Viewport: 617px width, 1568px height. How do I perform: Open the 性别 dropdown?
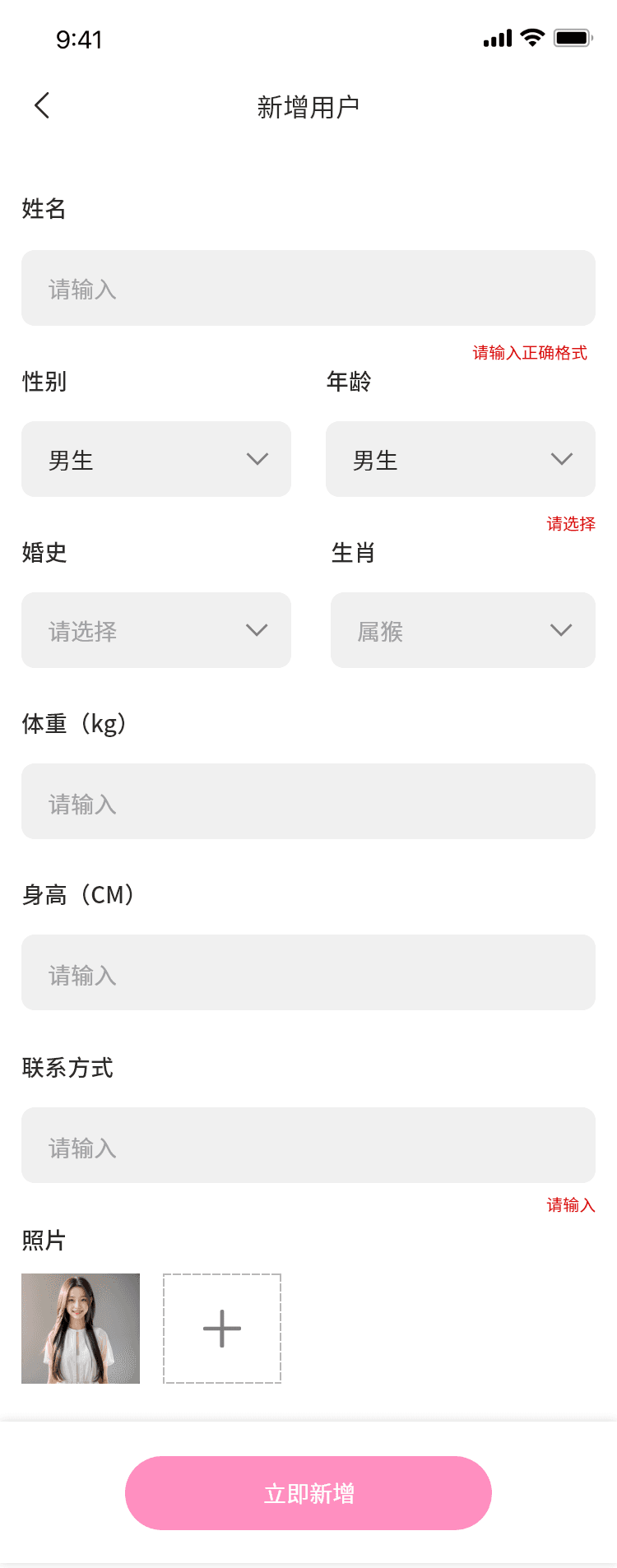click(156, 459)
